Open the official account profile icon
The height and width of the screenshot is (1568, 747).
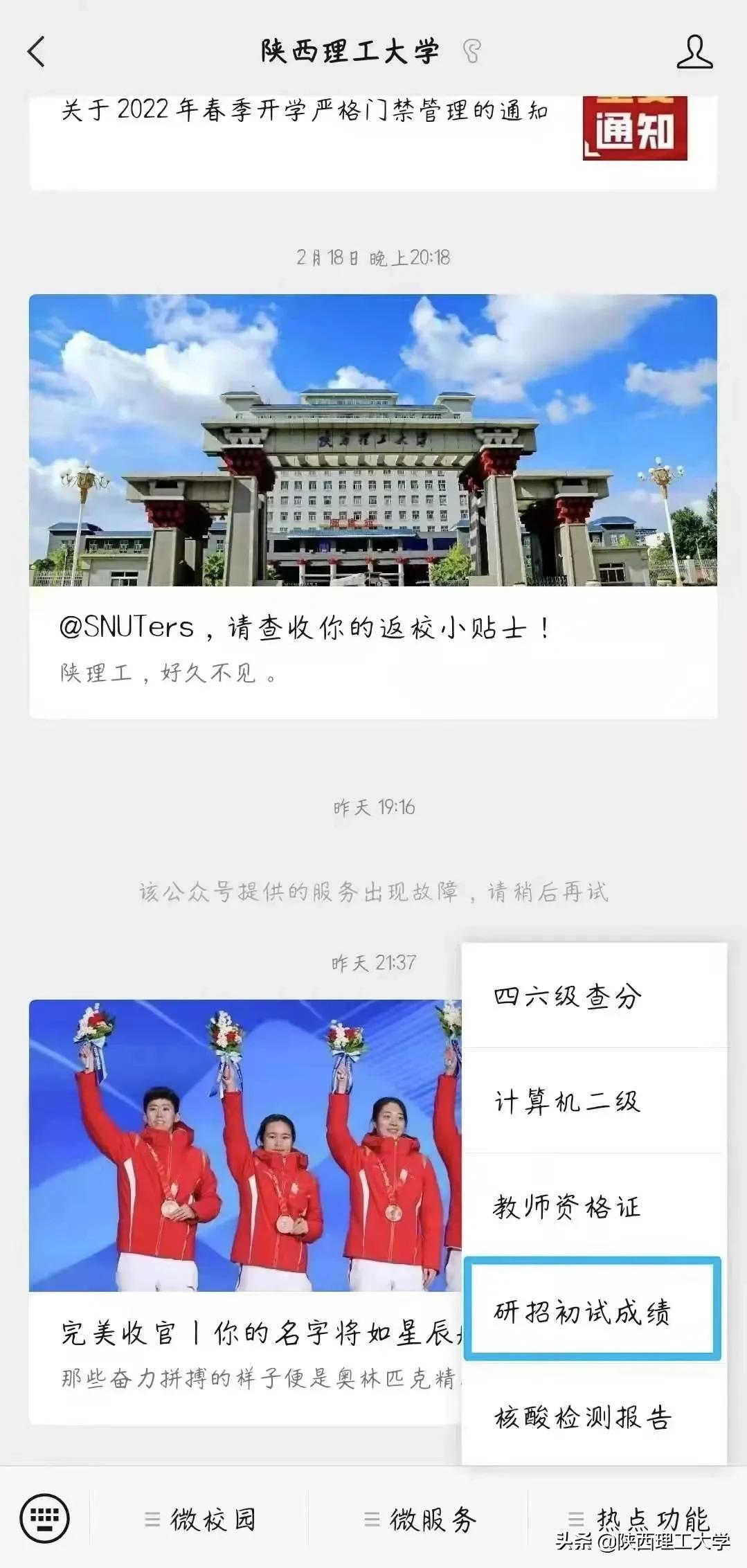pos(694,51)
